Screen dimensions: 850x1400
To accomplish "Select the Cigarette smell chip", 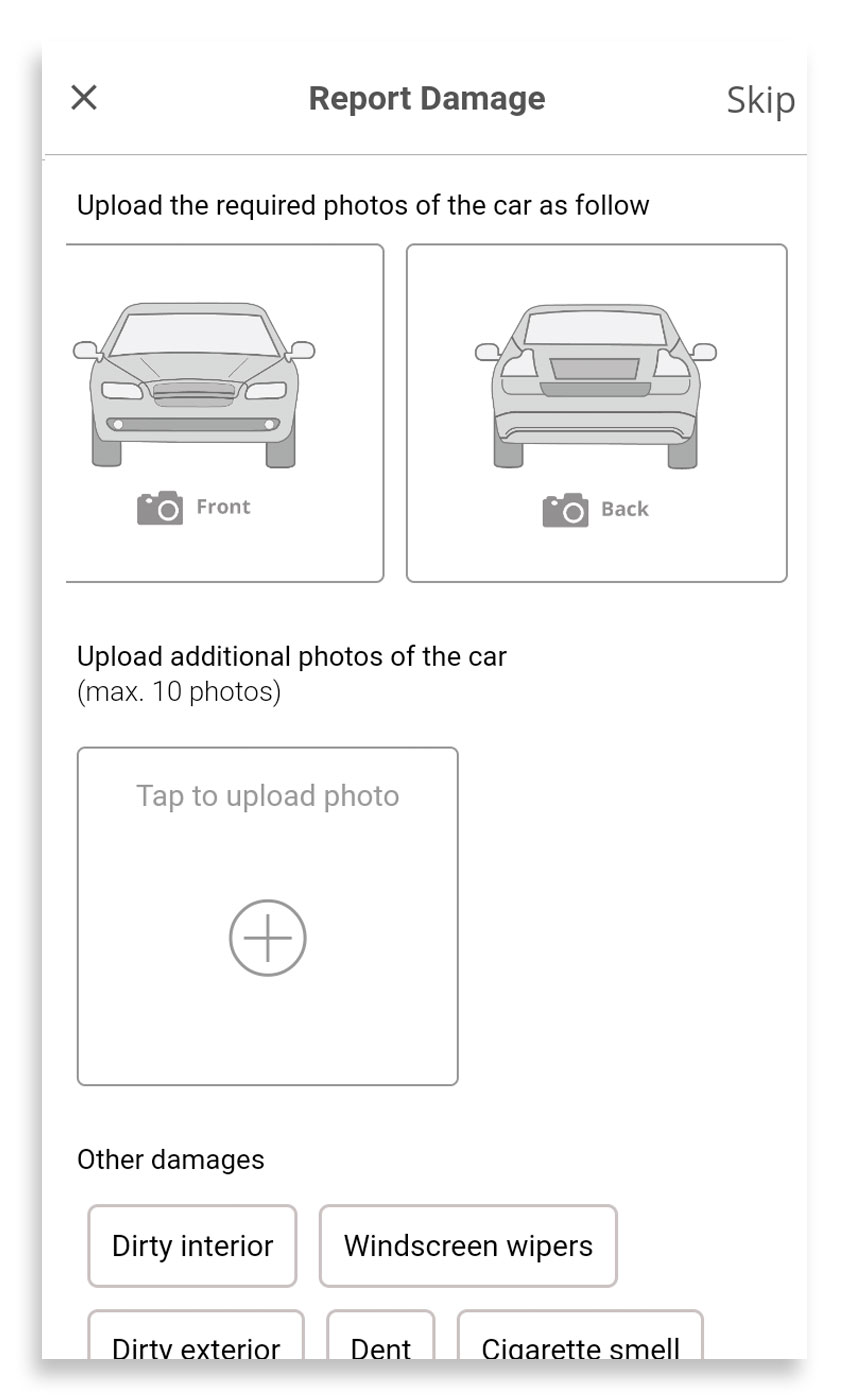I will point(580,1340).
